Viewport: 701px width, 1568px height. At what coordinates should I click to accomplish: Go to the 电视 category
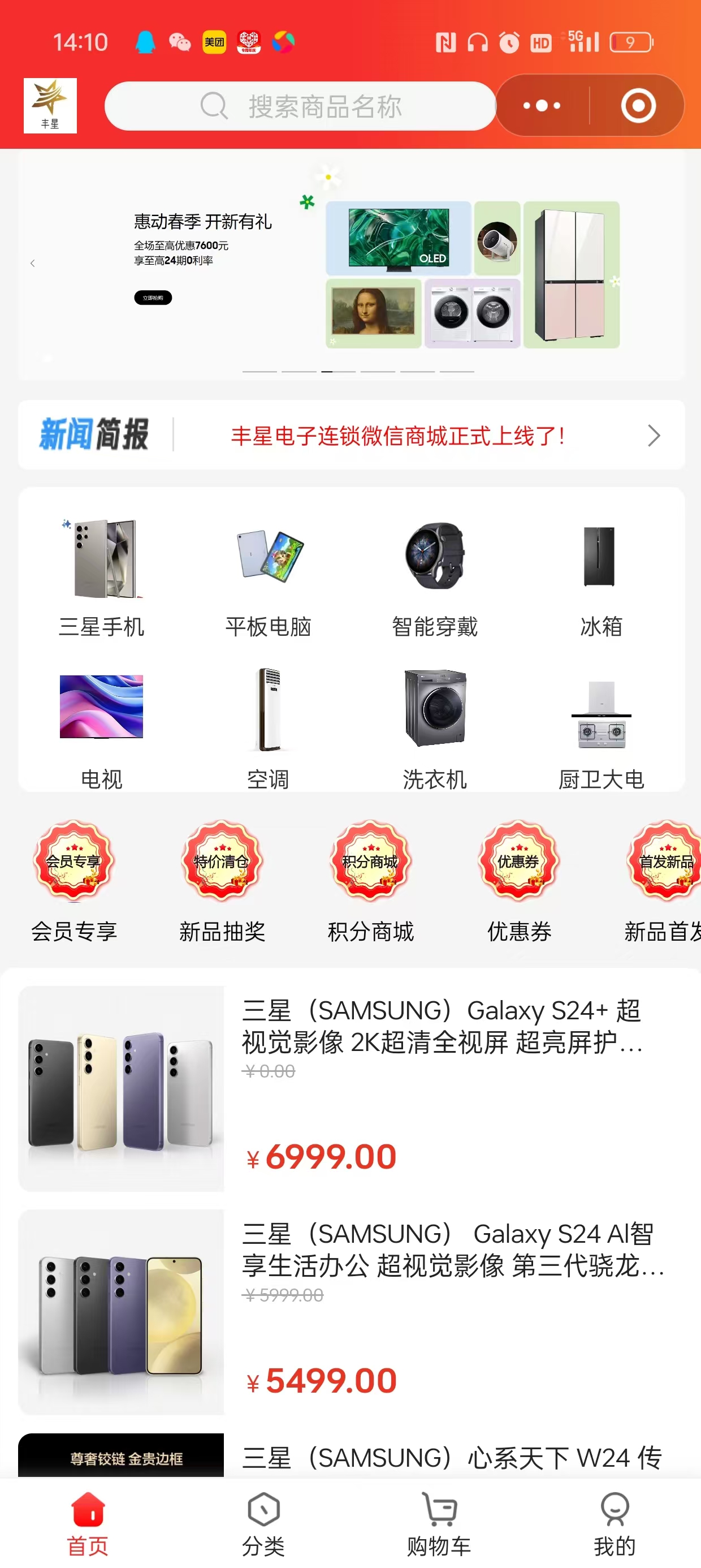click(102, 729)
